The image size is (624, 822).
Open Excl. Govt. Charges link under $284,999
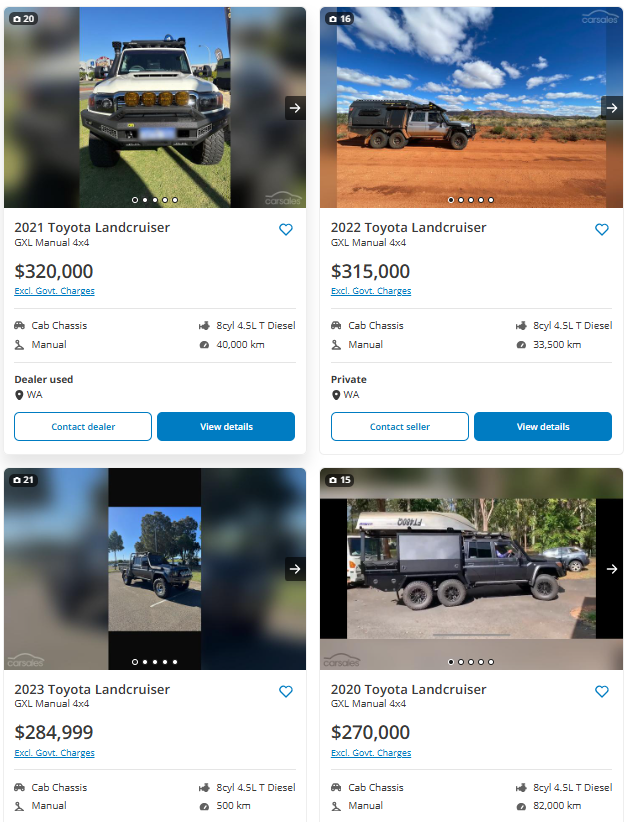[x=55, y=753]
